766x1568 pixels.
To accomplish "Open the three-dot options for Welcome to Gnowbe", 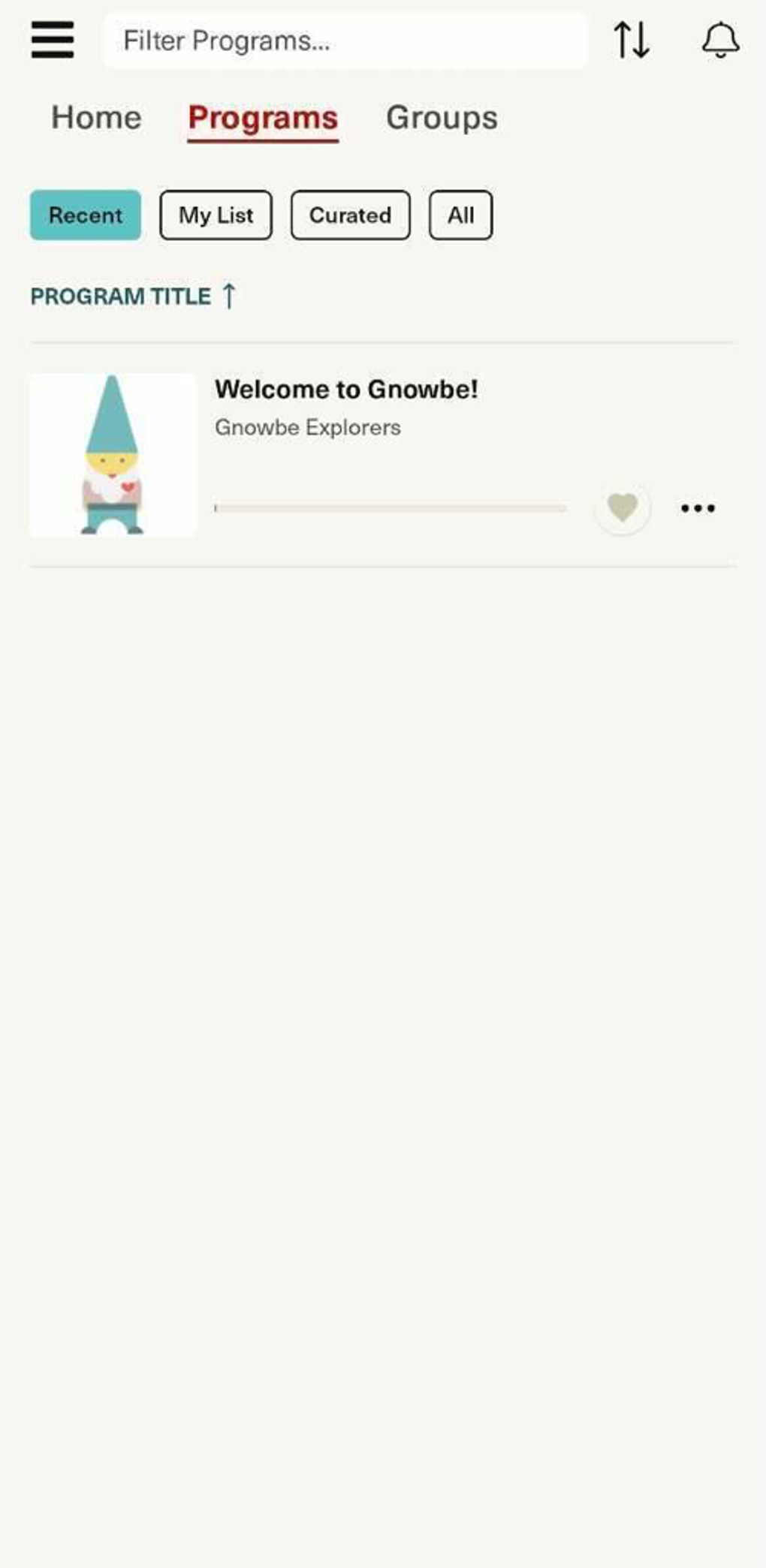I will pyautogui.click(x=698, y=507).
